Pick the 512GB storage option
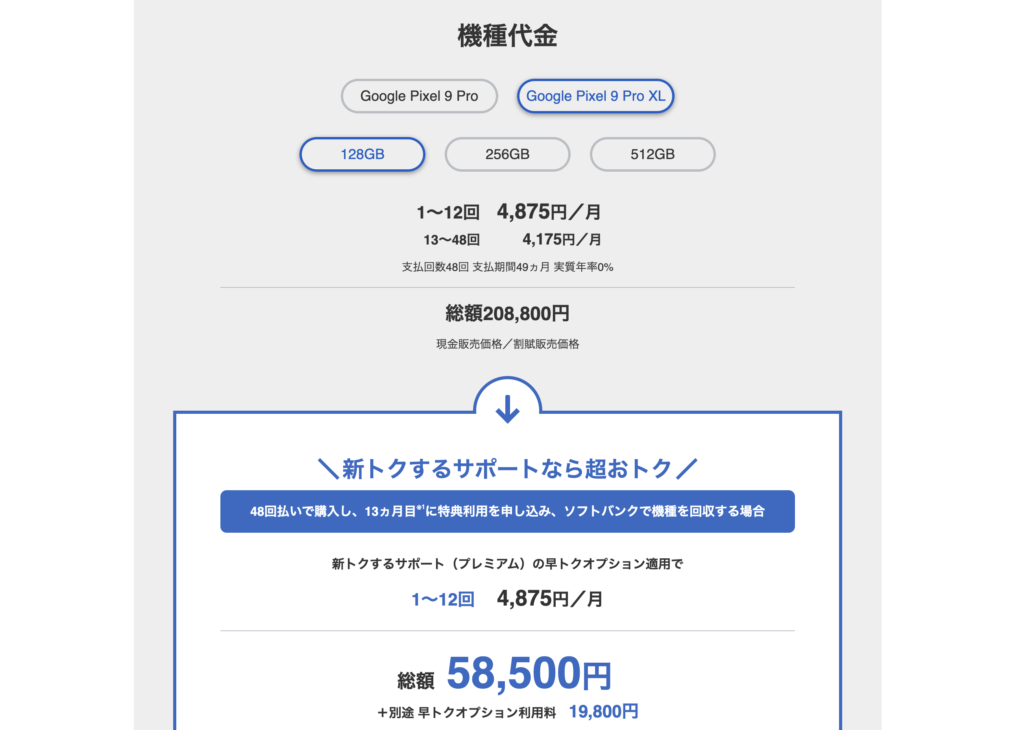1024x730 pixels. pyautogui.click(x=652, y=154)
